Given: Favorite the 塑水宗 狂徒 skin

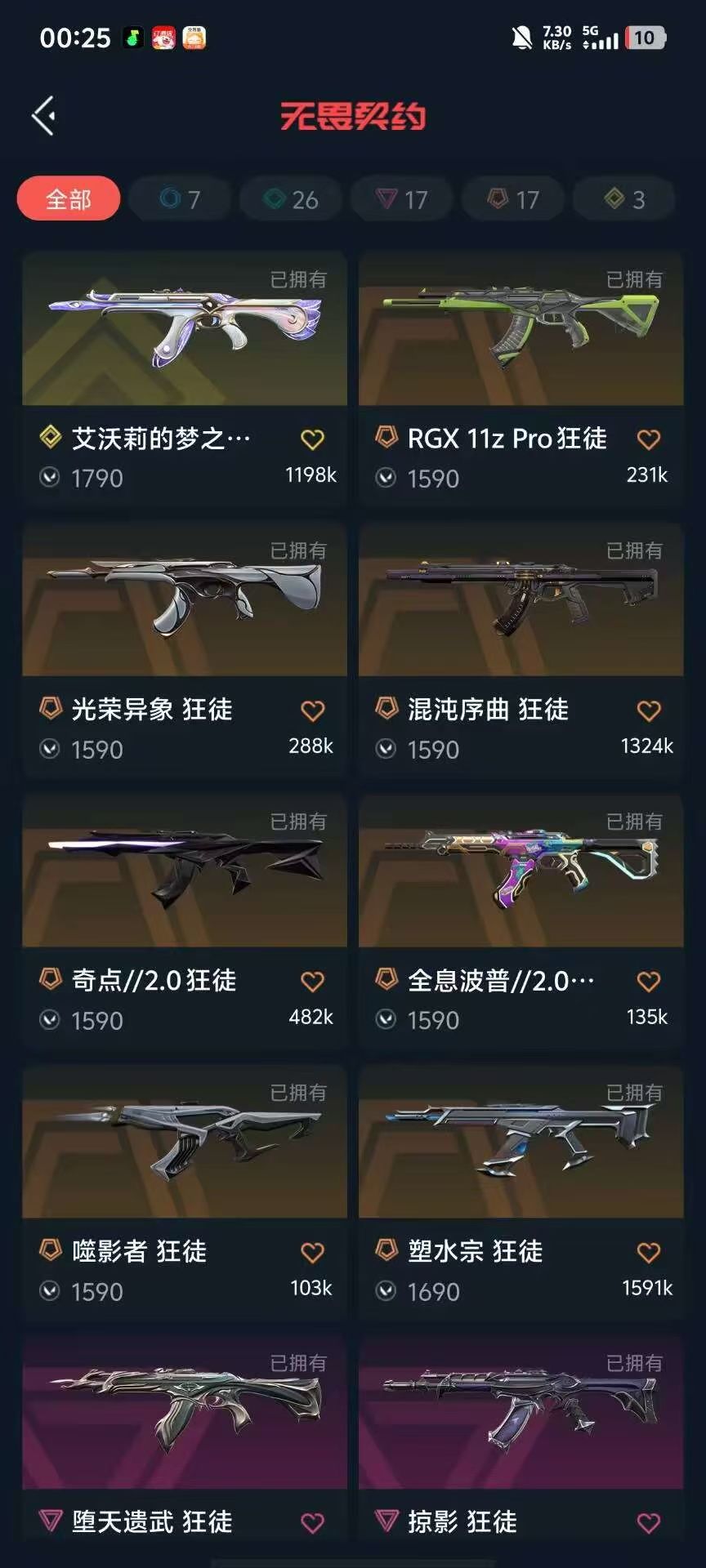Looking at the screenshot, I should tap(649, 1253).
